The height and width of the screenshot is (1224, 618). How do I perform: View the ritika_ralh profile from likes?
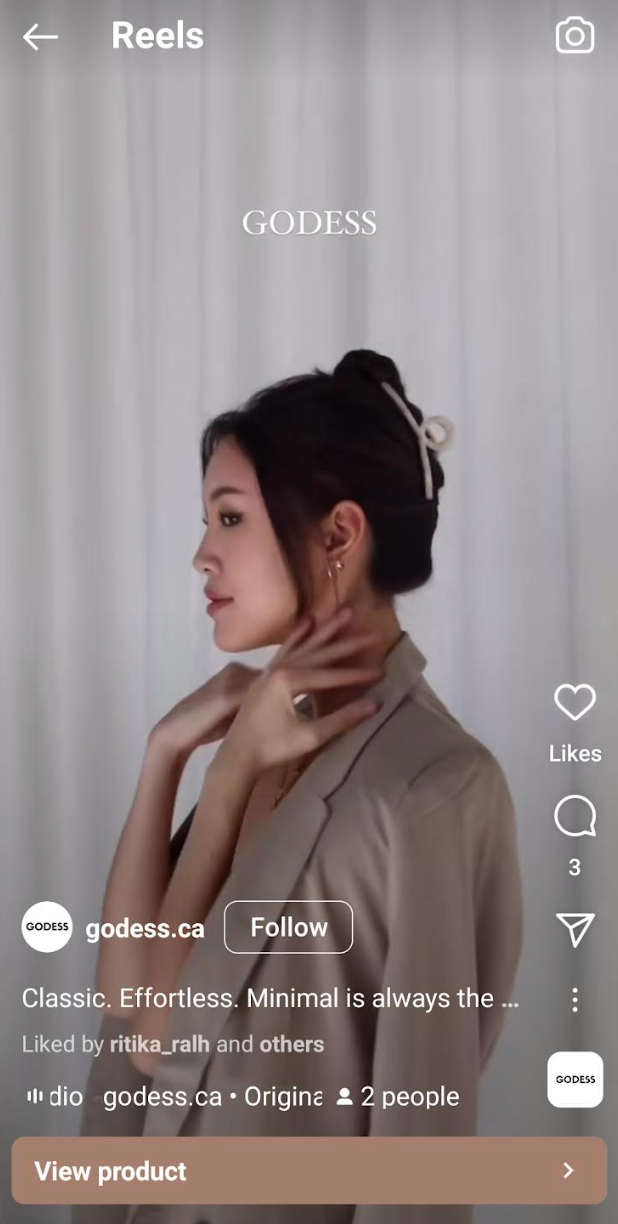[160, 1044]
